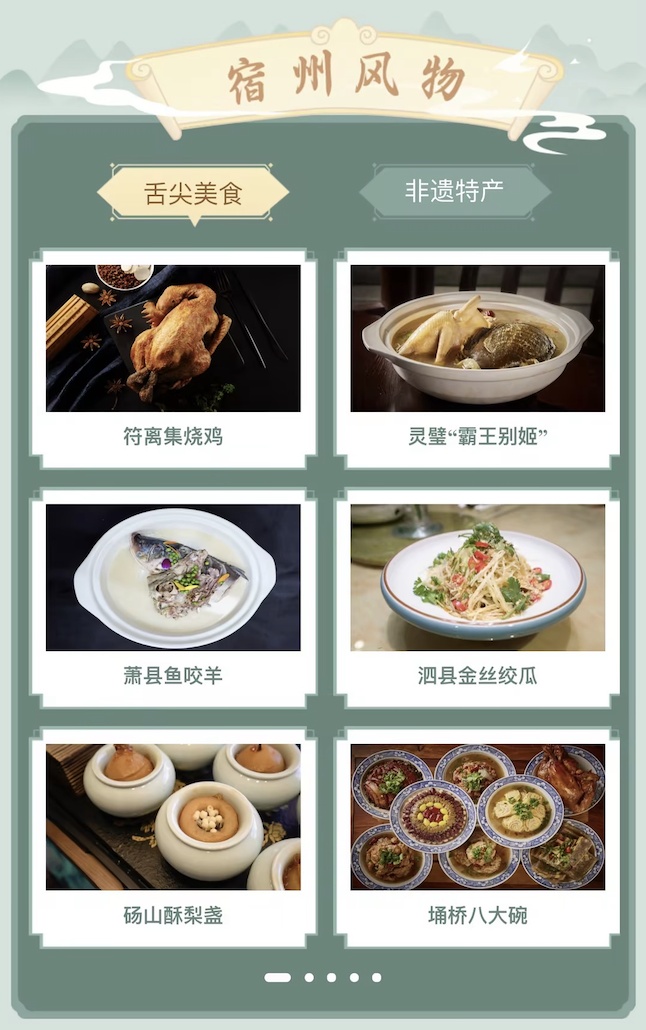Screen dimensions: 646x1030
Task: View the 埇桥八大碗 card
Action: coord(477,836)
